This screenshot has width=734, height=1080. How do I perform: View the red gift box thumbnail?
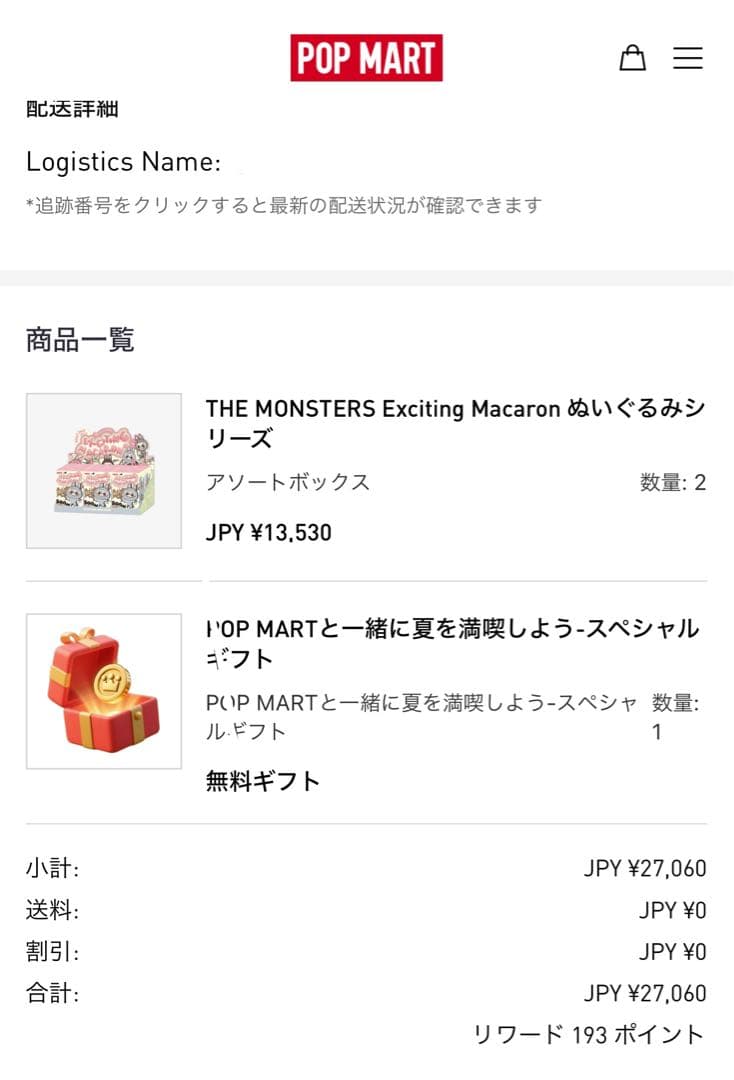(x=104, y=688)
